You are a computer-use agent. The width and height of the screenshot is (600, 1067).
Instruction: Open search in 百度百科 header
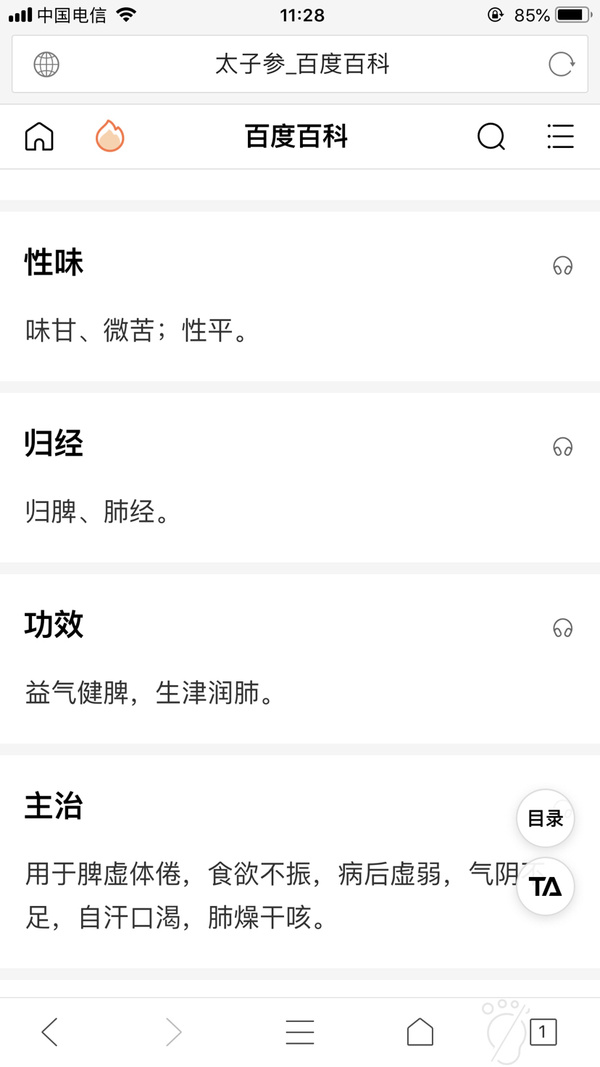(x=491, y=137)
